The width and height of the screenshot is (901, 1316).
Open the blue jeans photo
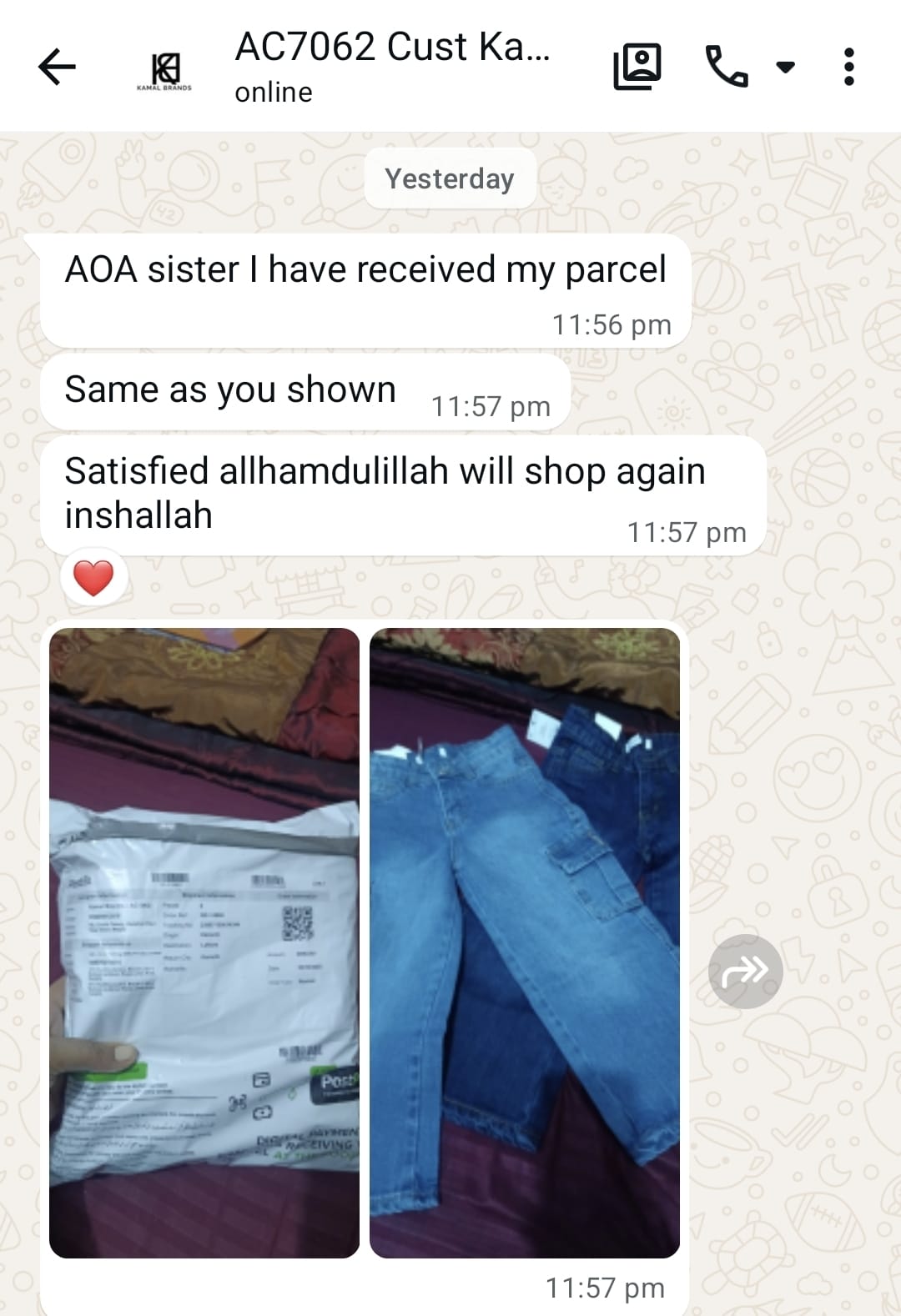525,942
